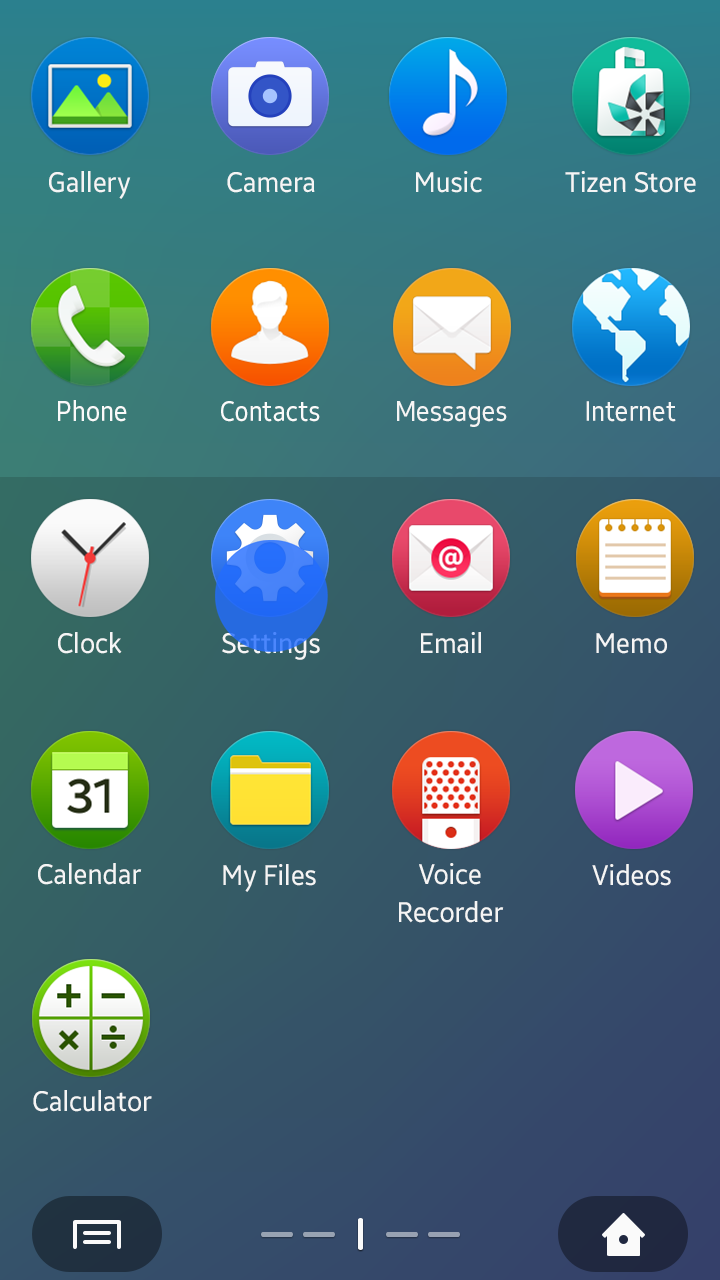The height and width of the screenshot is (1280, 720).
Task: Tap the menu button at bottom bar
Action: (97, 1234)
